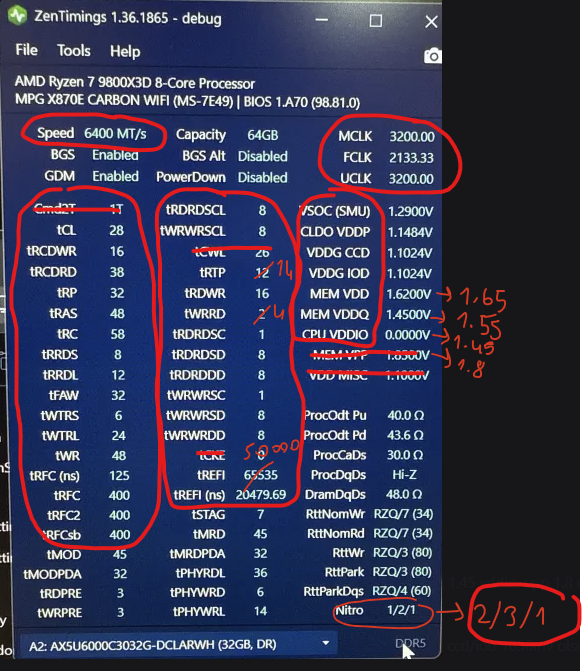This screenshot has width=583, height=671.
Task: Close the ZenTimings window
Action: click(431, 21)
